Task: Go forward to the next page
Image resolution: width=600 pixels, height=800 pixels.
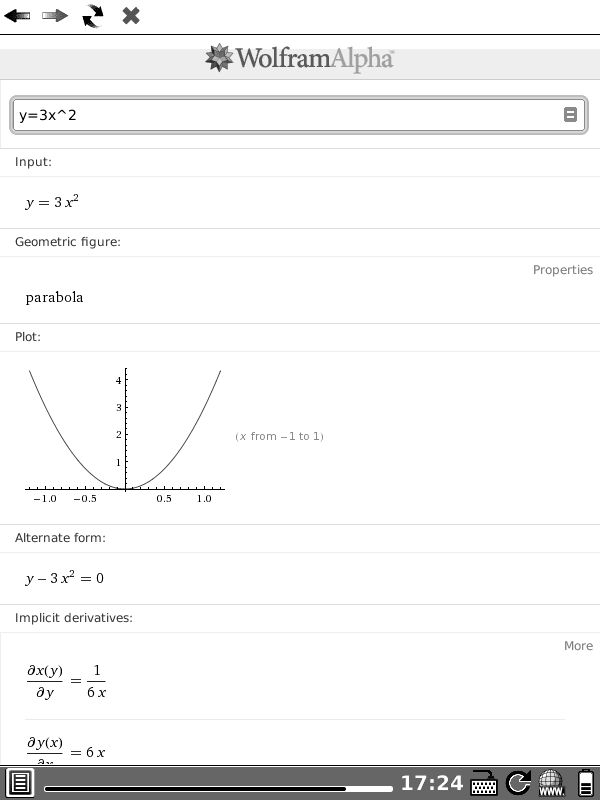Action: pyautogui.click(x=54, y=15)
